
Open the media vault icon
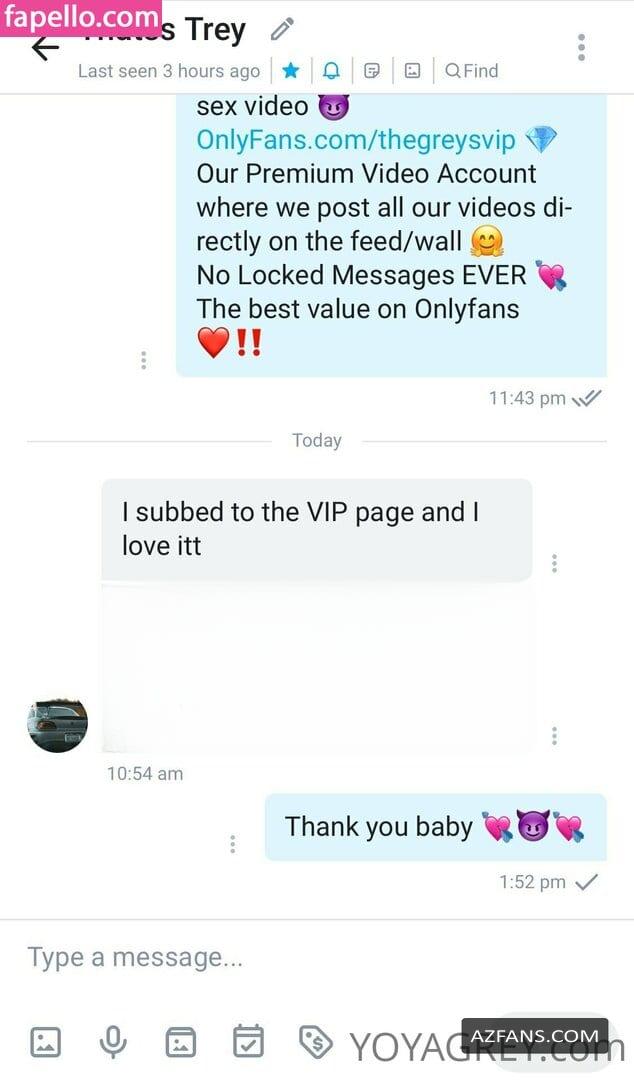(x=181, y=1041)
